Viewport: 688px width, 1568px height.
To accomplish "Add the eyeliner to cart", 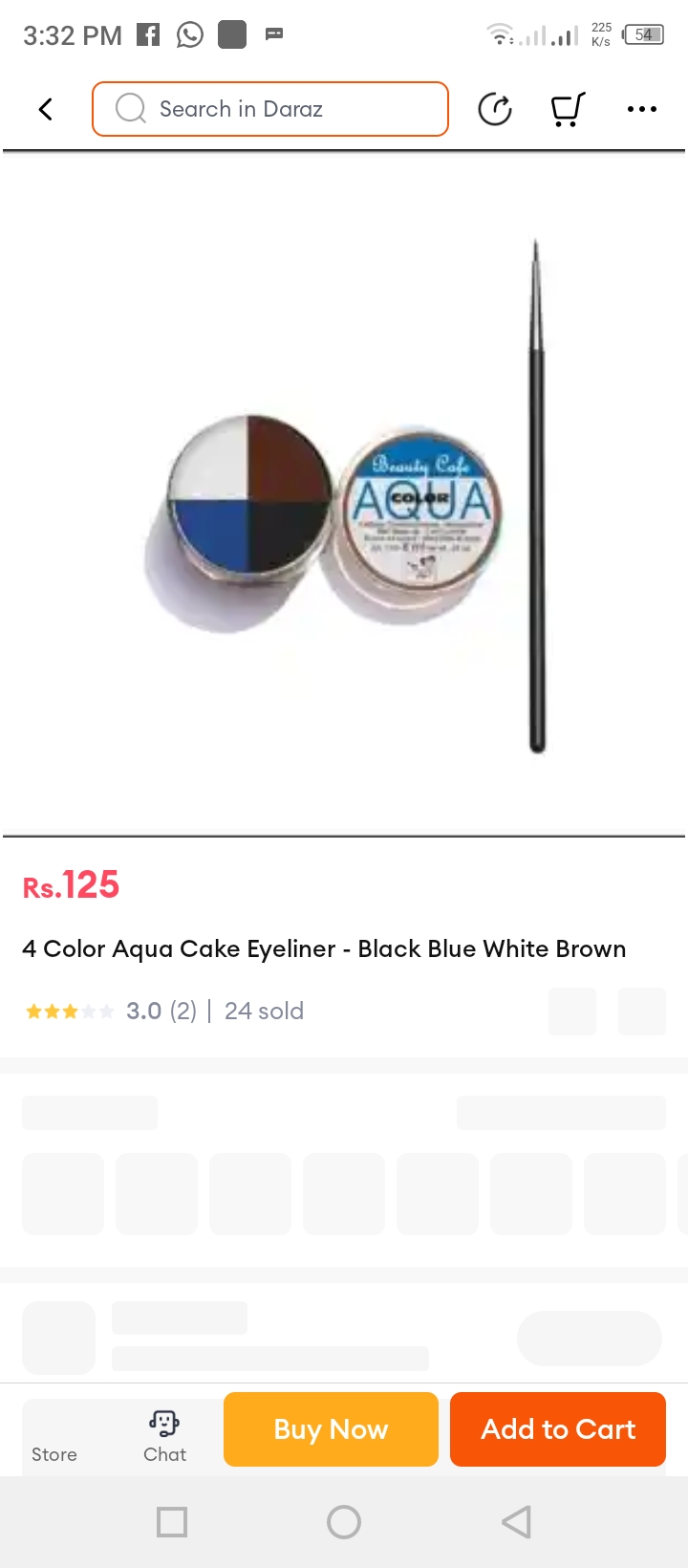I will (x=558, y=1428).
